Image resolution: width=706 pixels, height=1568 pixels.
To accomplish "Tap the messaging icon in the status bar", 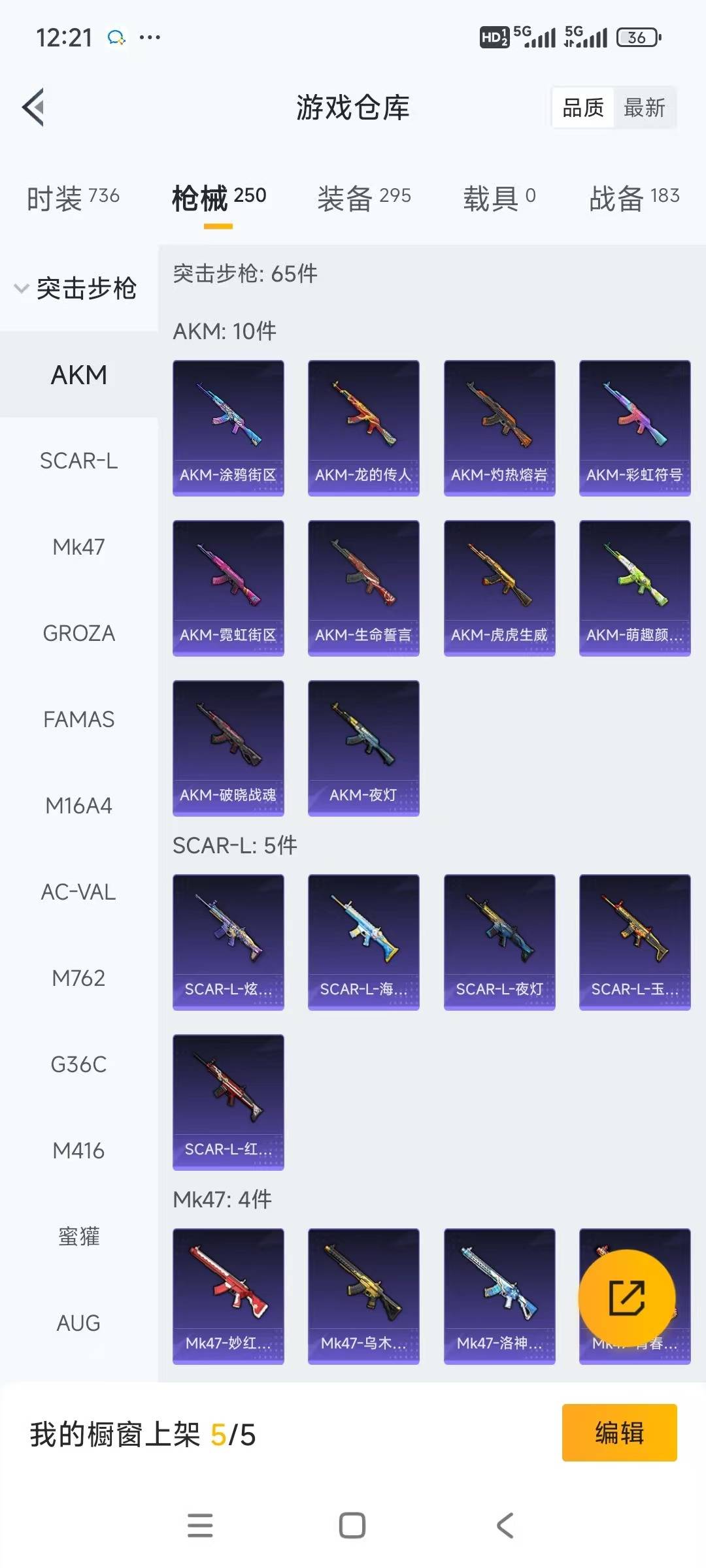I will [x=116, y=37].
